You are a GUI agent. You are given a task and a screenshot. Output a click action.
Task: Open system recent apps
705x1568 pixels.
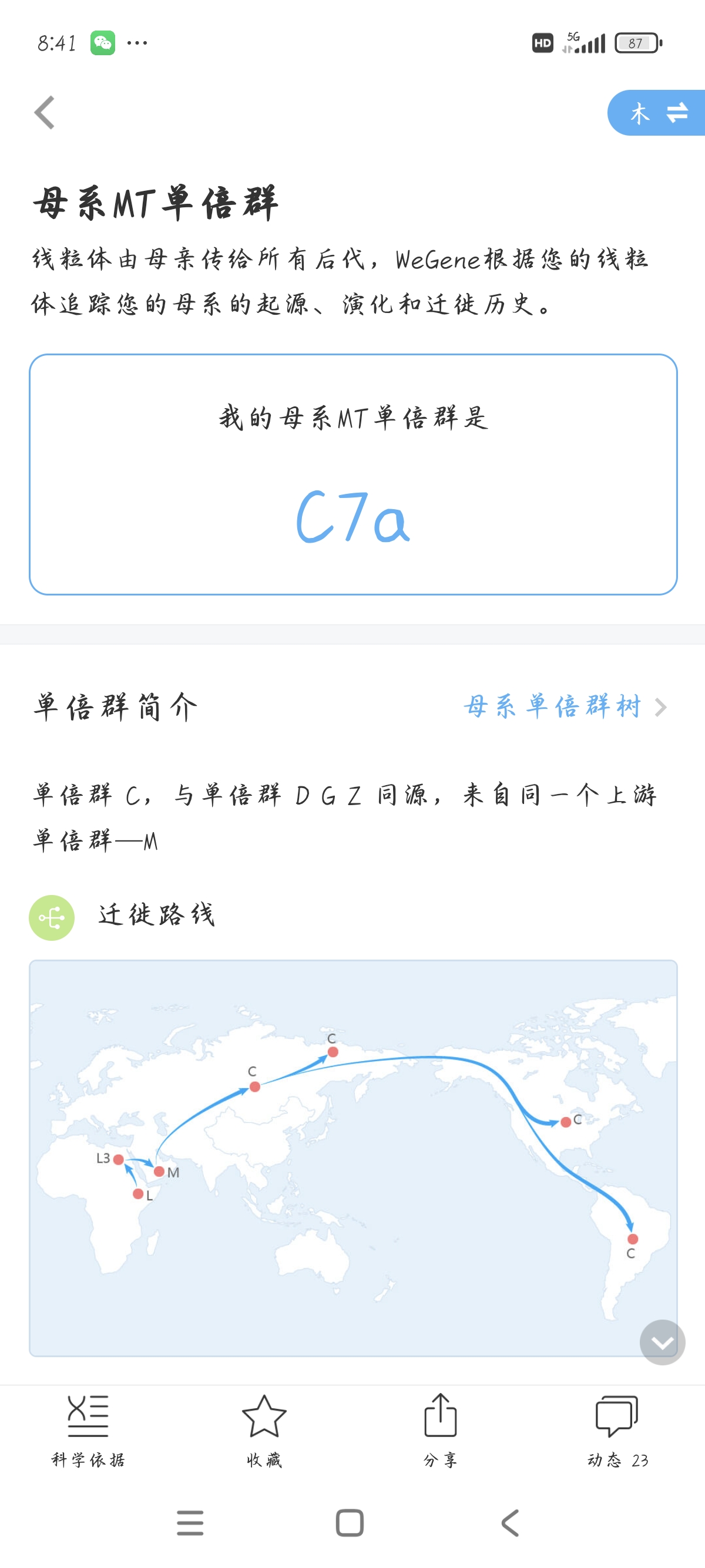[190, 1523]
